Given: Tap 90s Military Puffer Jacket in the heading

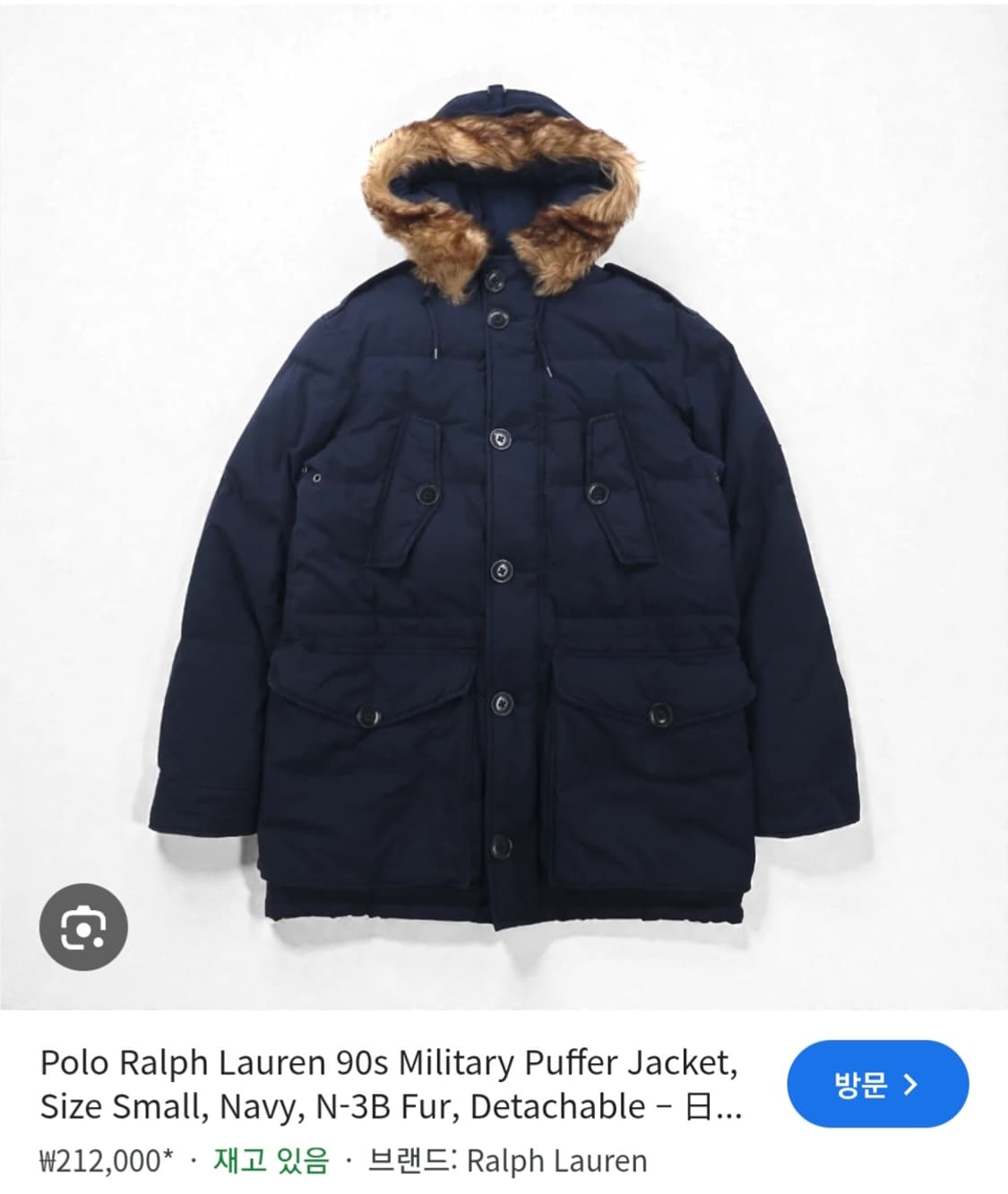Looking at the screenshot, I should click(x=538, y=1064).
